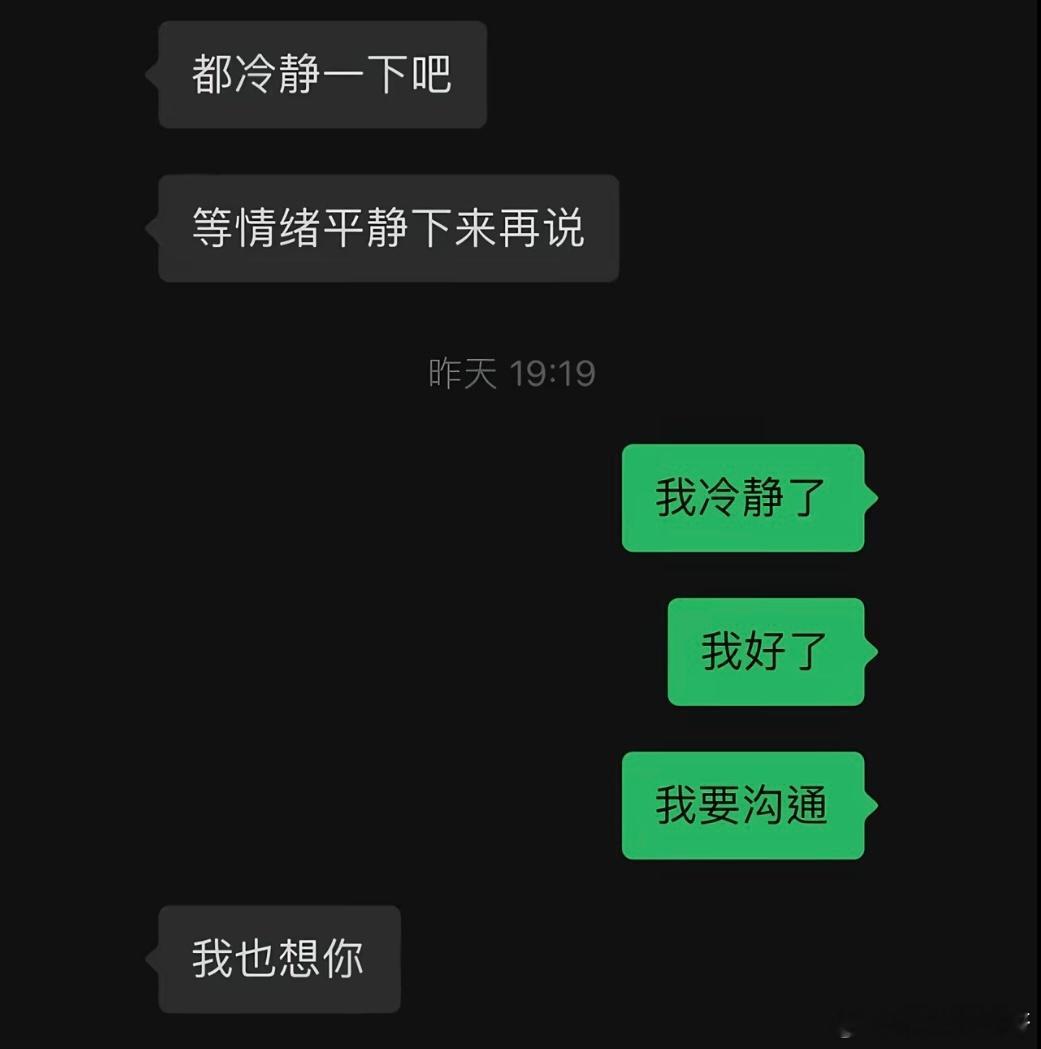Tap the last green message sent
Image resolution: width=1041 pixels, height=1049 pixels.
742,806
